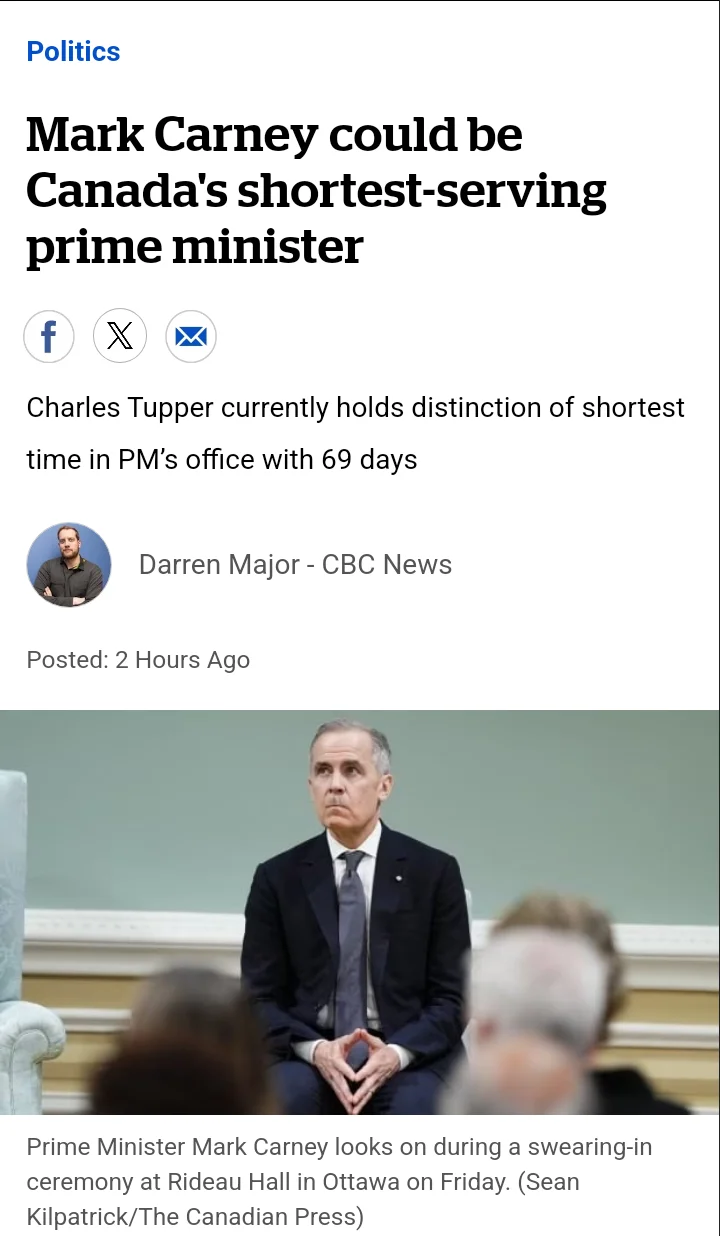Share article on Facebook
This screenshot has height=1236, width=720.
[x=49, y=336]
